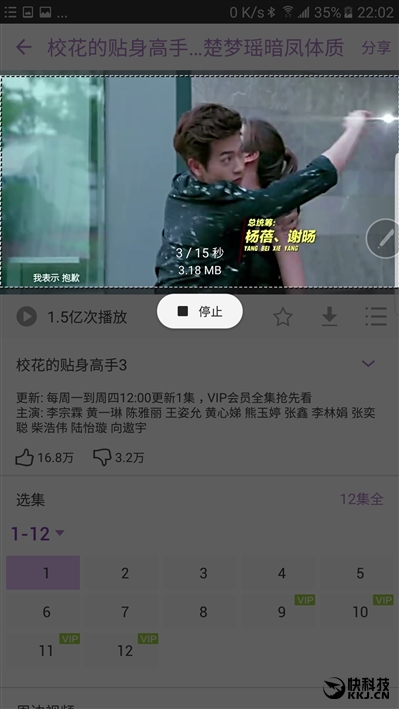Play episode 5
The height and width of the screenshot is (709, 399).
point(360,573)
